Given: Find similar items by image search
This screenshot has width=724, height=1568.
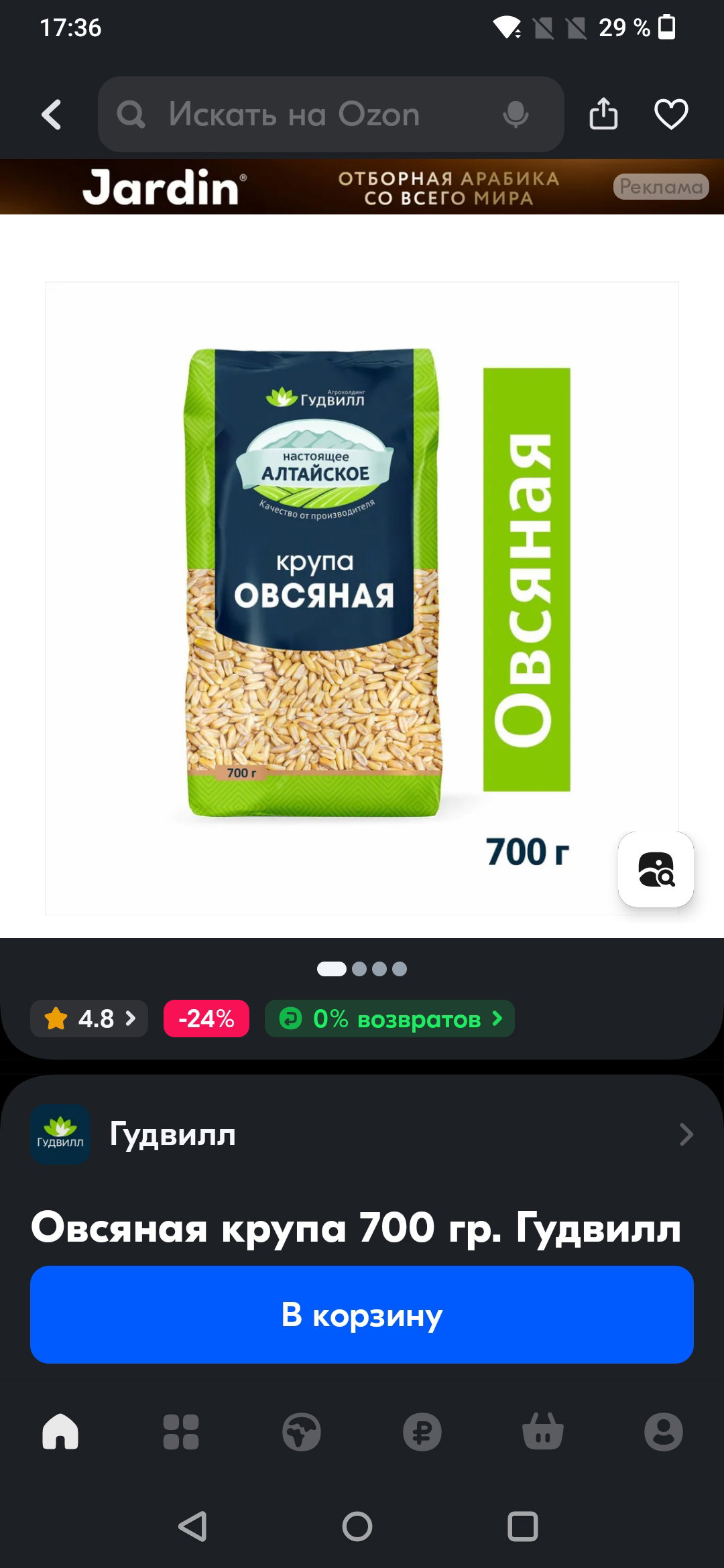Looking at the screenshot, I should (656, 870).
